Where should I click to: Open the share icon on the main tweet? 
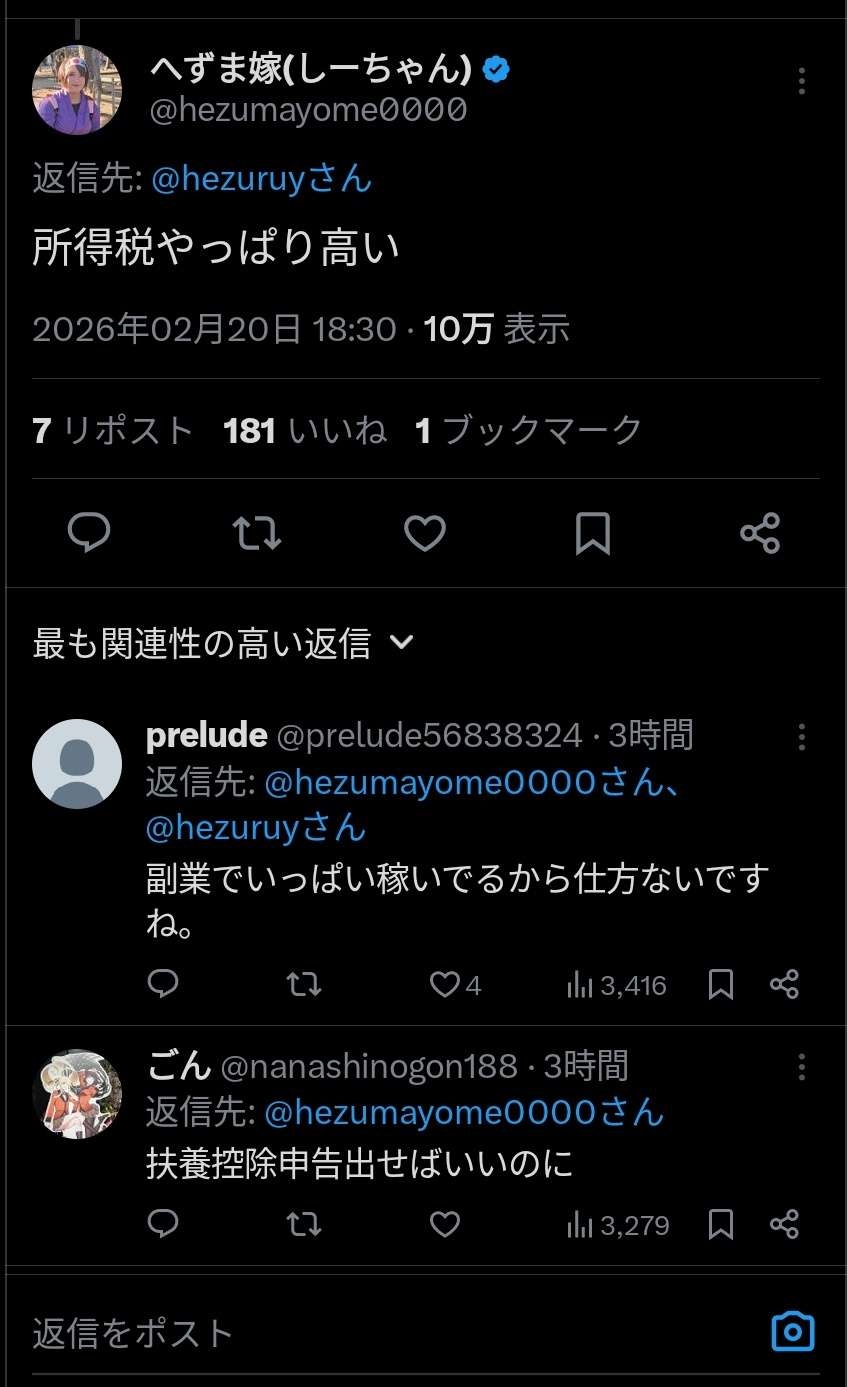(760, 535)
